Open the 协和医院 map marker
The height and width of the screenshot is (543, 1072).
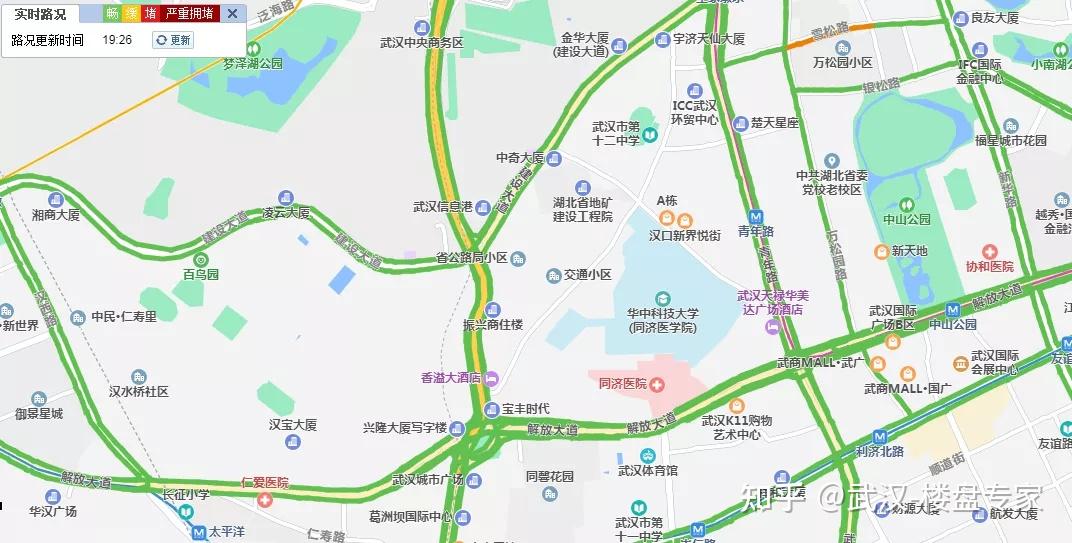point(989,251)
